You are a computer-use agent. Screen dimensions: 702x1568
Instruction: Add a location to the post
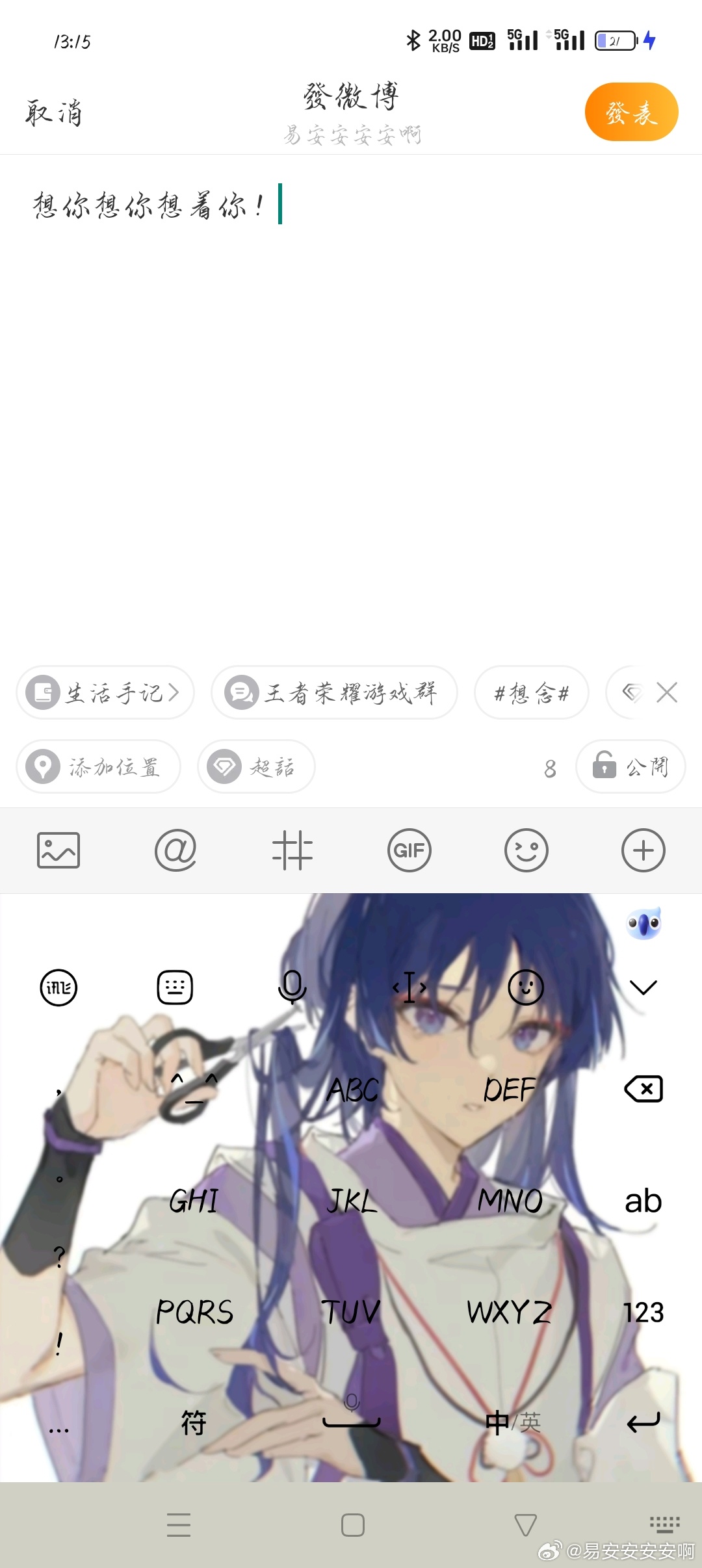[x=99, y=766]
